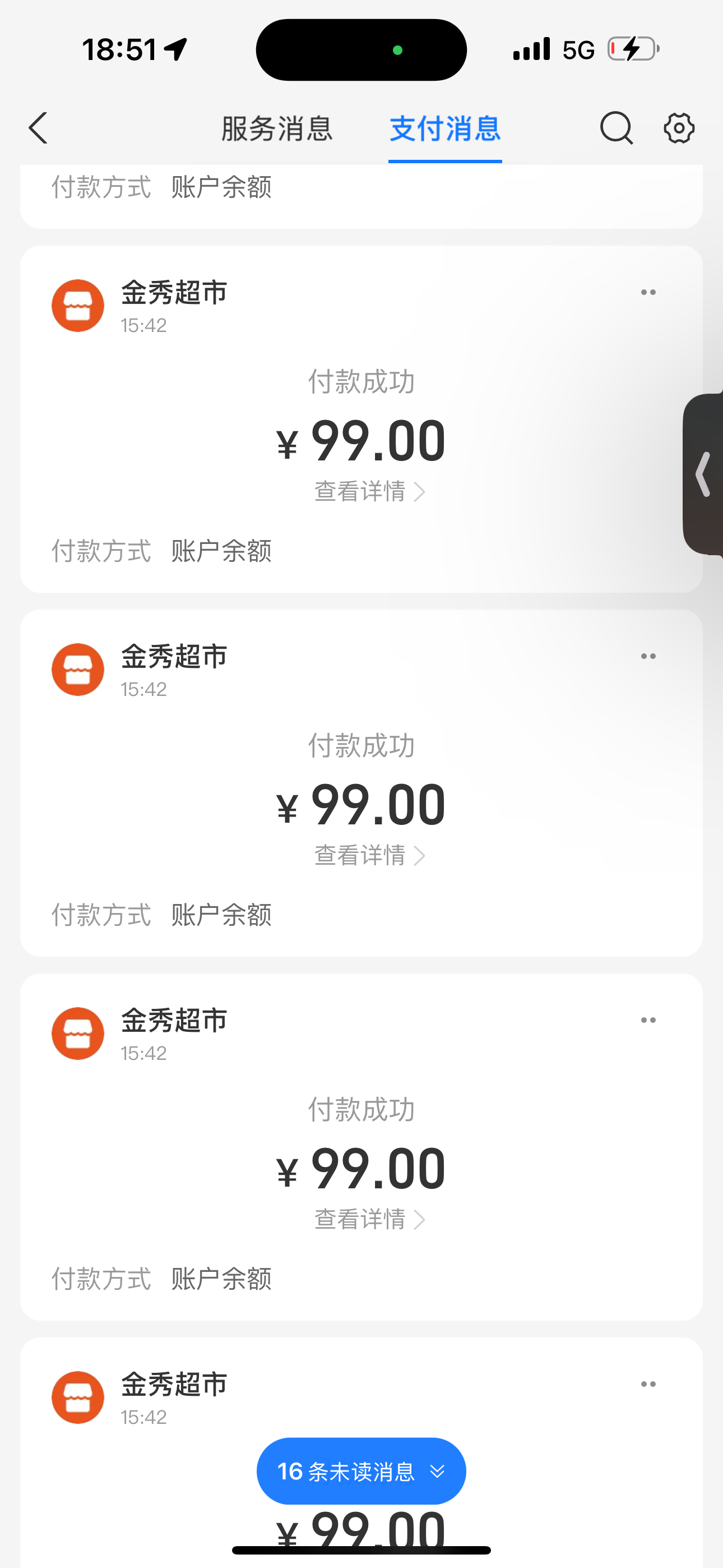Select the 支付消息 tab

445,129
